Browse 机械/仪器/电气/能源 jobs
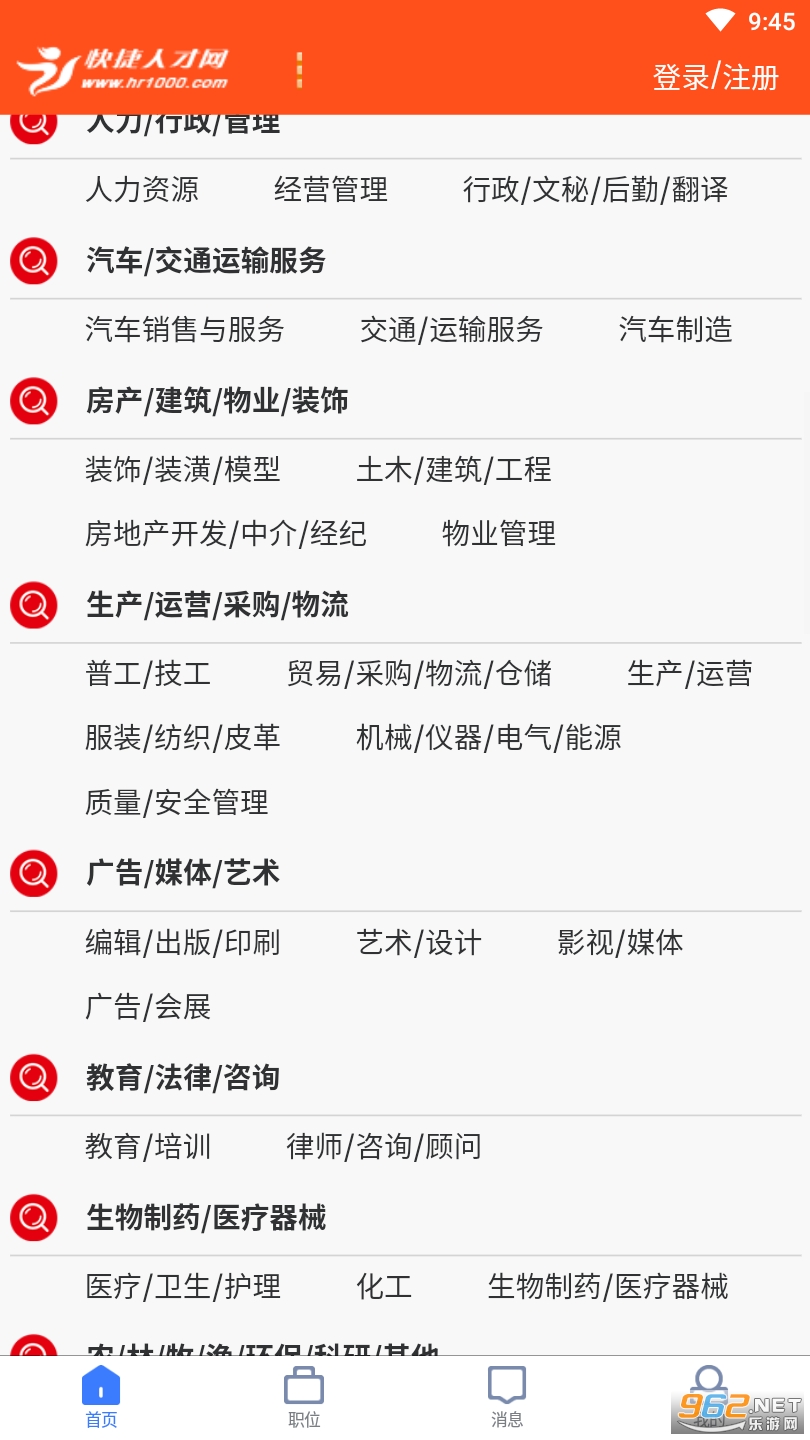810x1440 pixels. [x=489, y=737]
